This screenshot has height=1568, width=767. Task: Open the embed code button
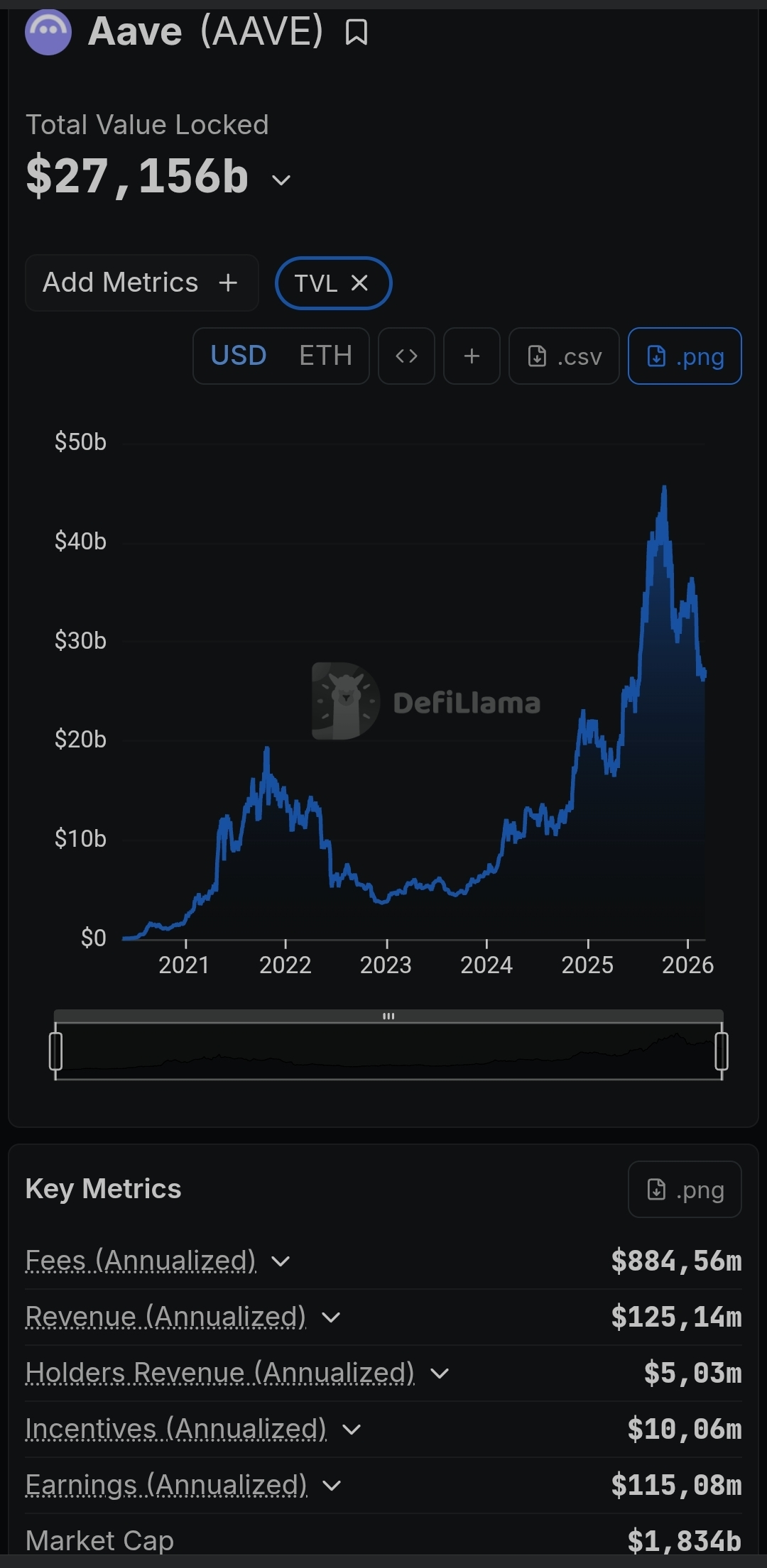pos(406,356)
